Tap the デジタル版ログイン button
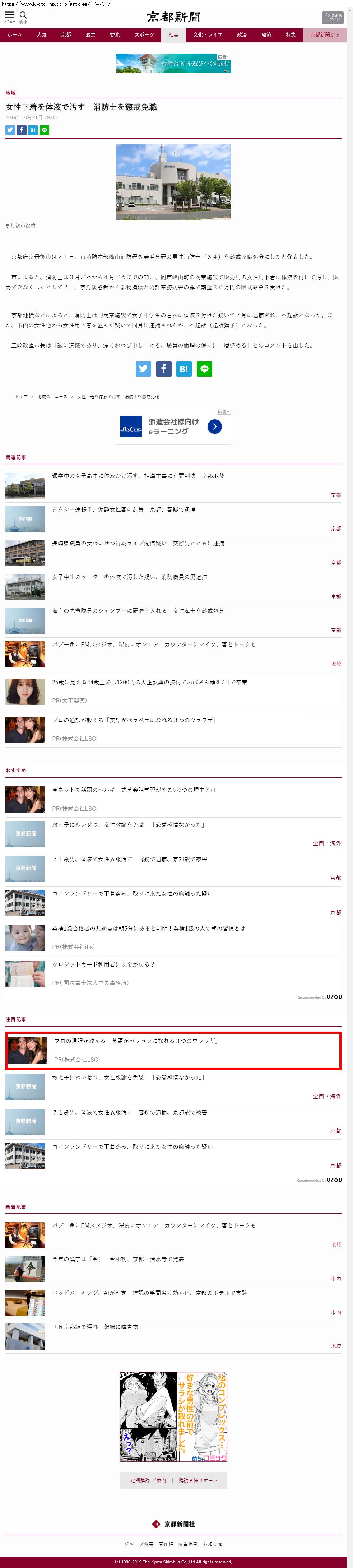The width and height of the screenshot is (353, 1568). [x=332, y=18]
